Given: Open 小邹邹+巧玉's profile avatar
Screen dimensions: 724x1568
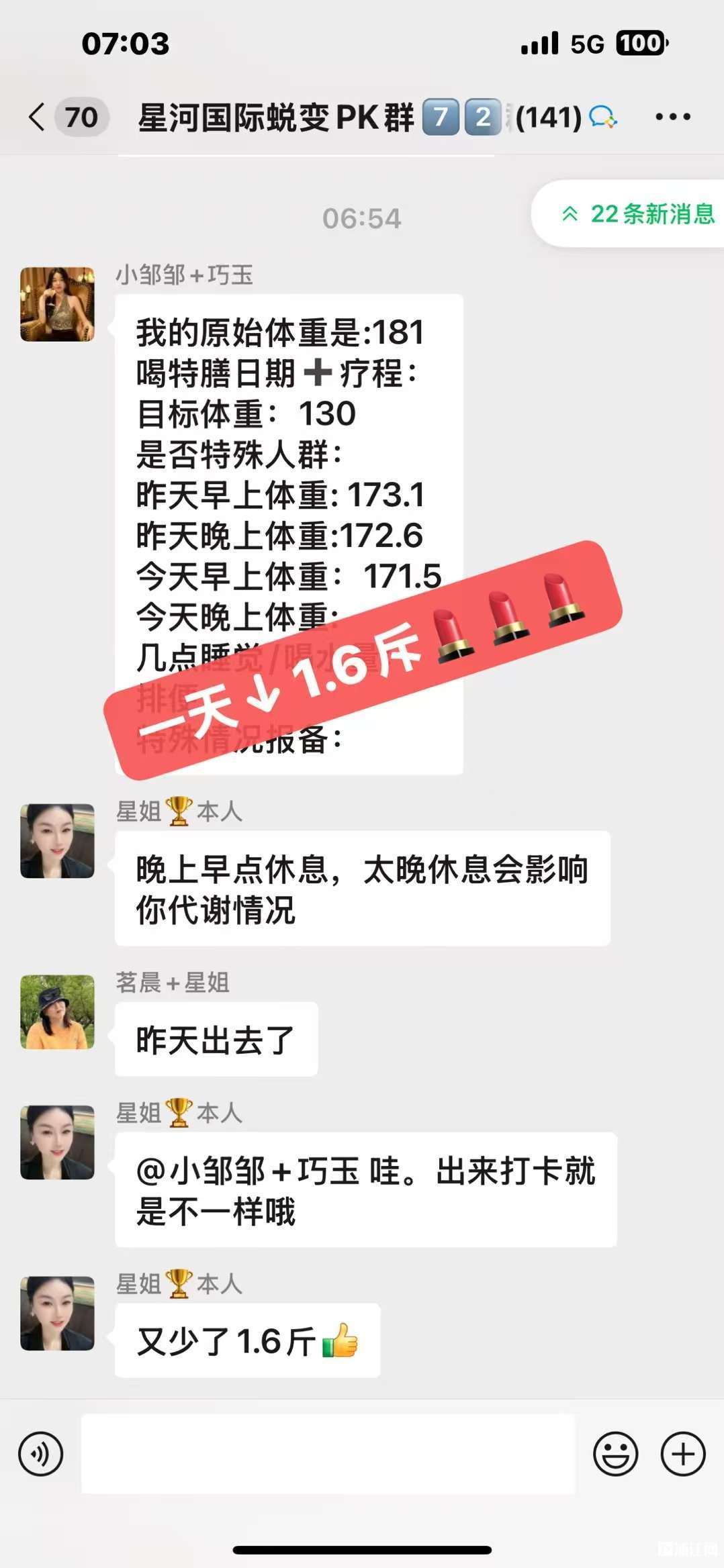Looking at the screenshot, I should click(x=58, y=304).
